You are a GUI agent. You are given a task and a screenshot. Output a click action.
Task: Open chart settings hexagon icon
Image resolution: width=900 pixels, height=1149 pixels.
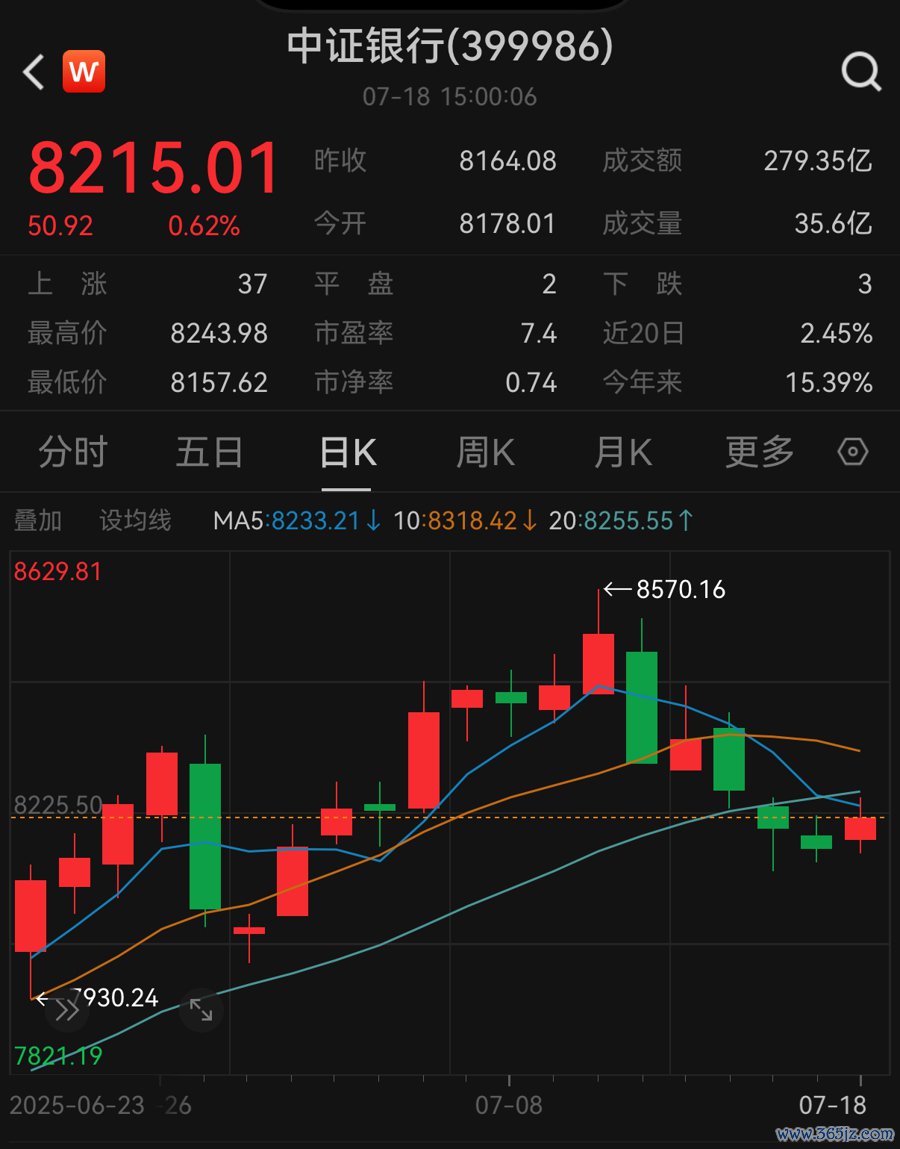(x=852, y=453)
